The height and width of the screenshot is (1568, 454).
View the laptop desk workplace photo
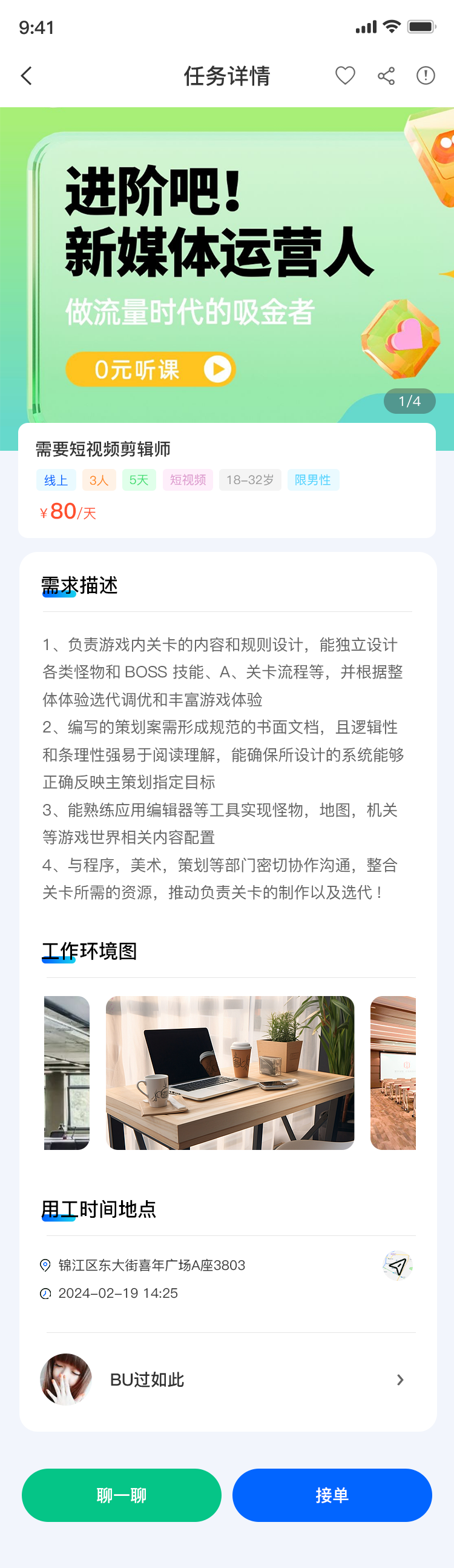[x=230, y=1072]
